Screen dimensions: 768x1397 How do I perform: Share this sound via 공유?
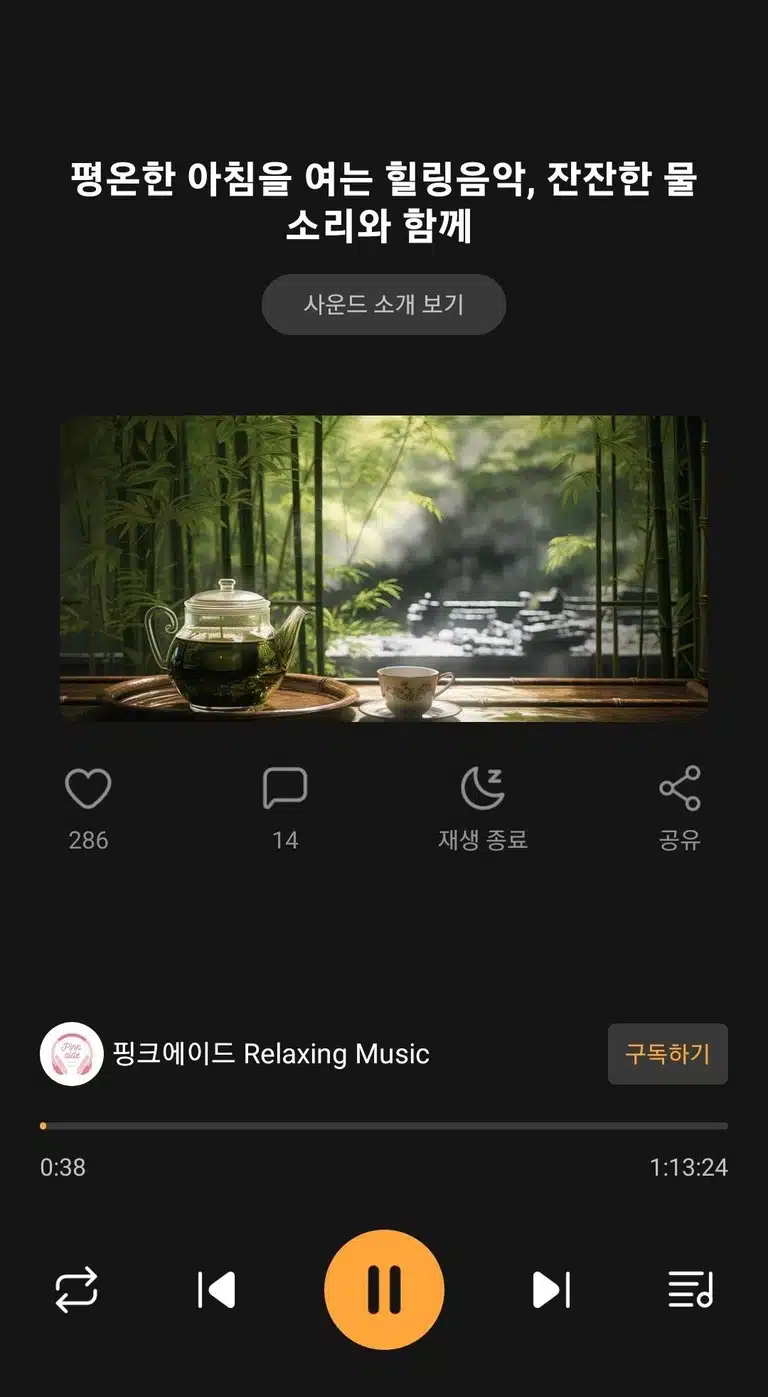pos(680,789)
